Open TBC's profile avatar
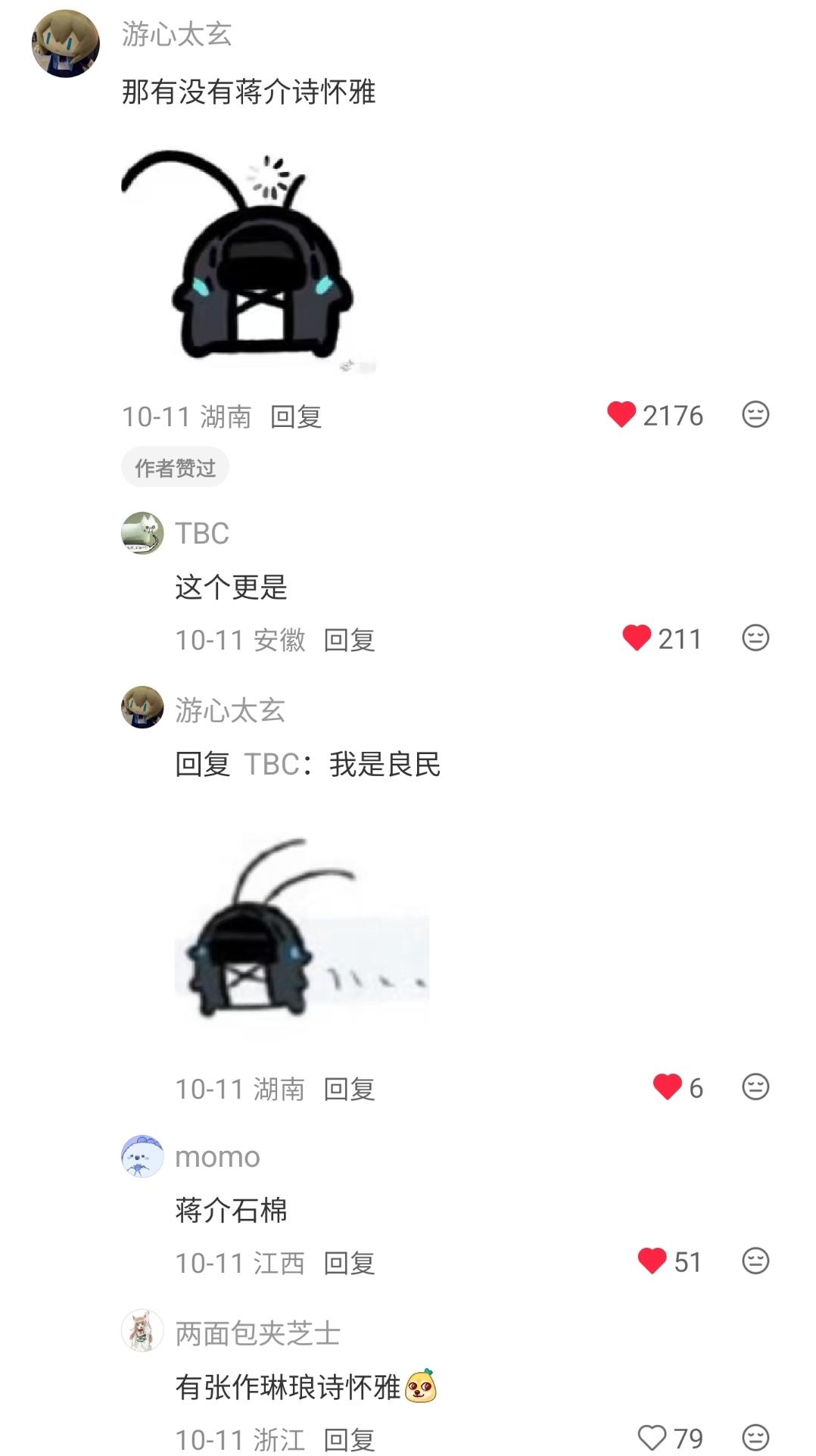Image resolution: width=816 pixels, height=1456 pixels. point(142,533)
